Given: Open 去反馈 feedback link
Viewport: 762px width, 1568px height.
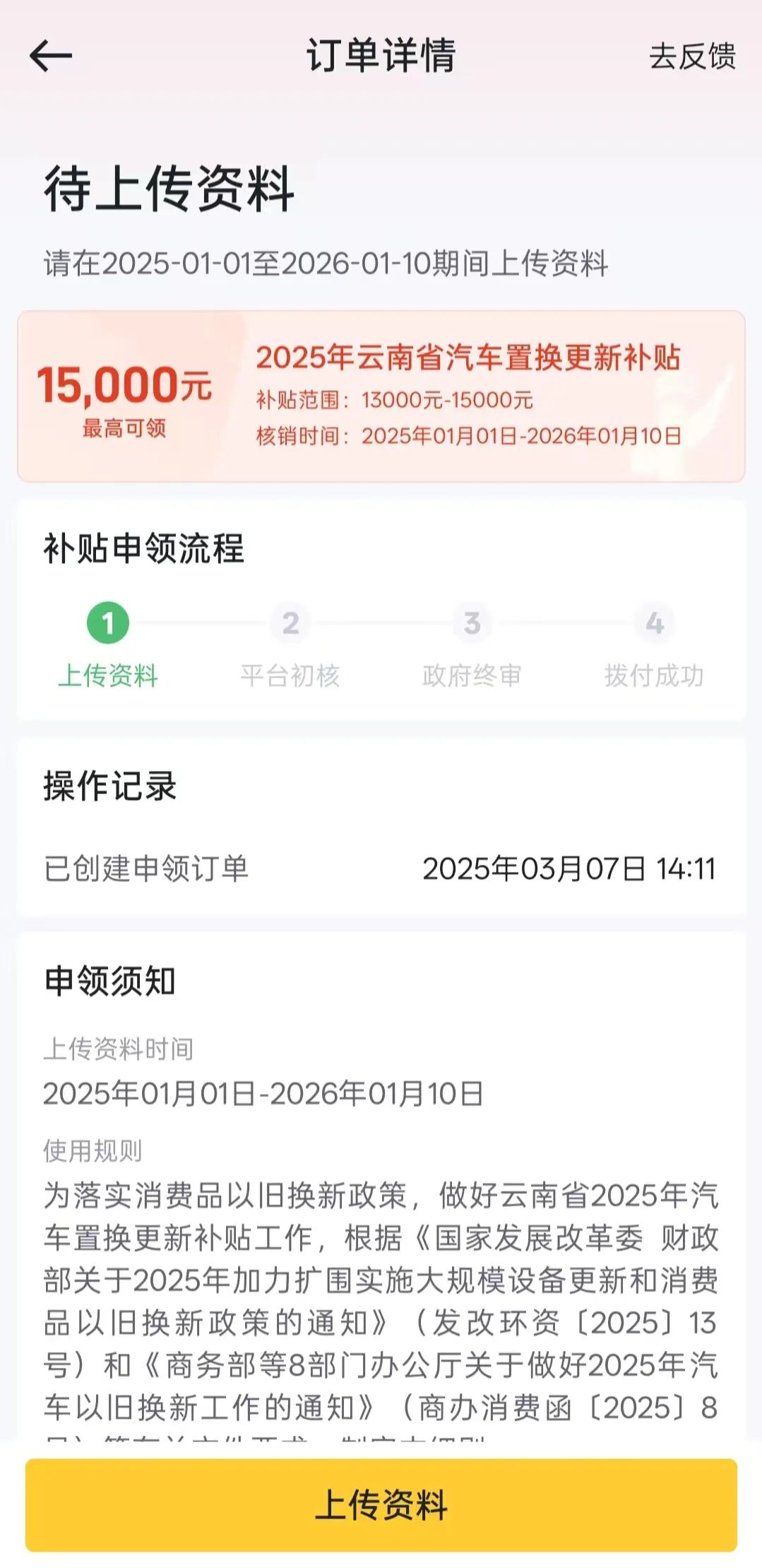Looking at the screenshot, I should tap(692, 58).
